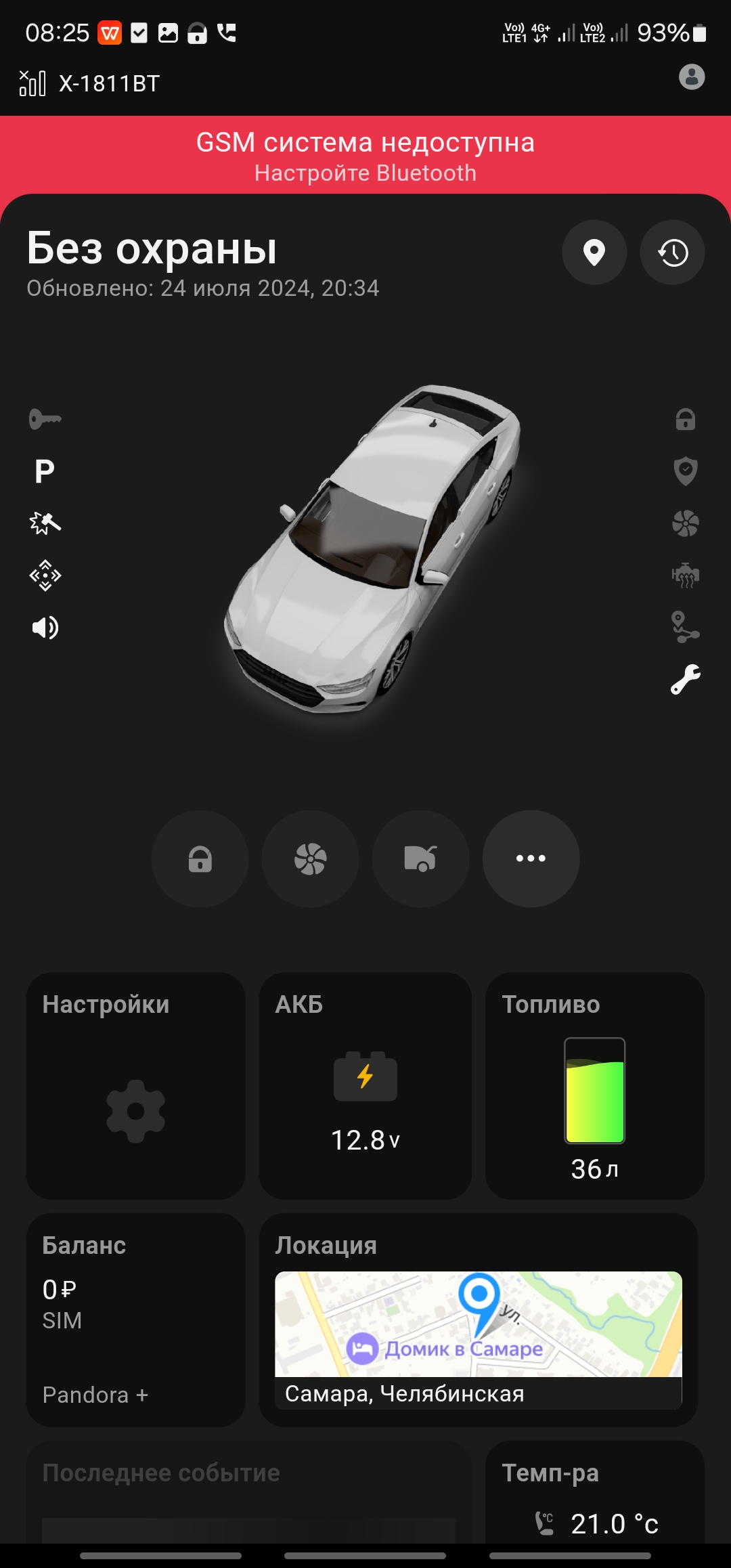Select the X-1811BT device name
Image resolution: width=731 pixels, height=1568 pixels.
[109, 83]
